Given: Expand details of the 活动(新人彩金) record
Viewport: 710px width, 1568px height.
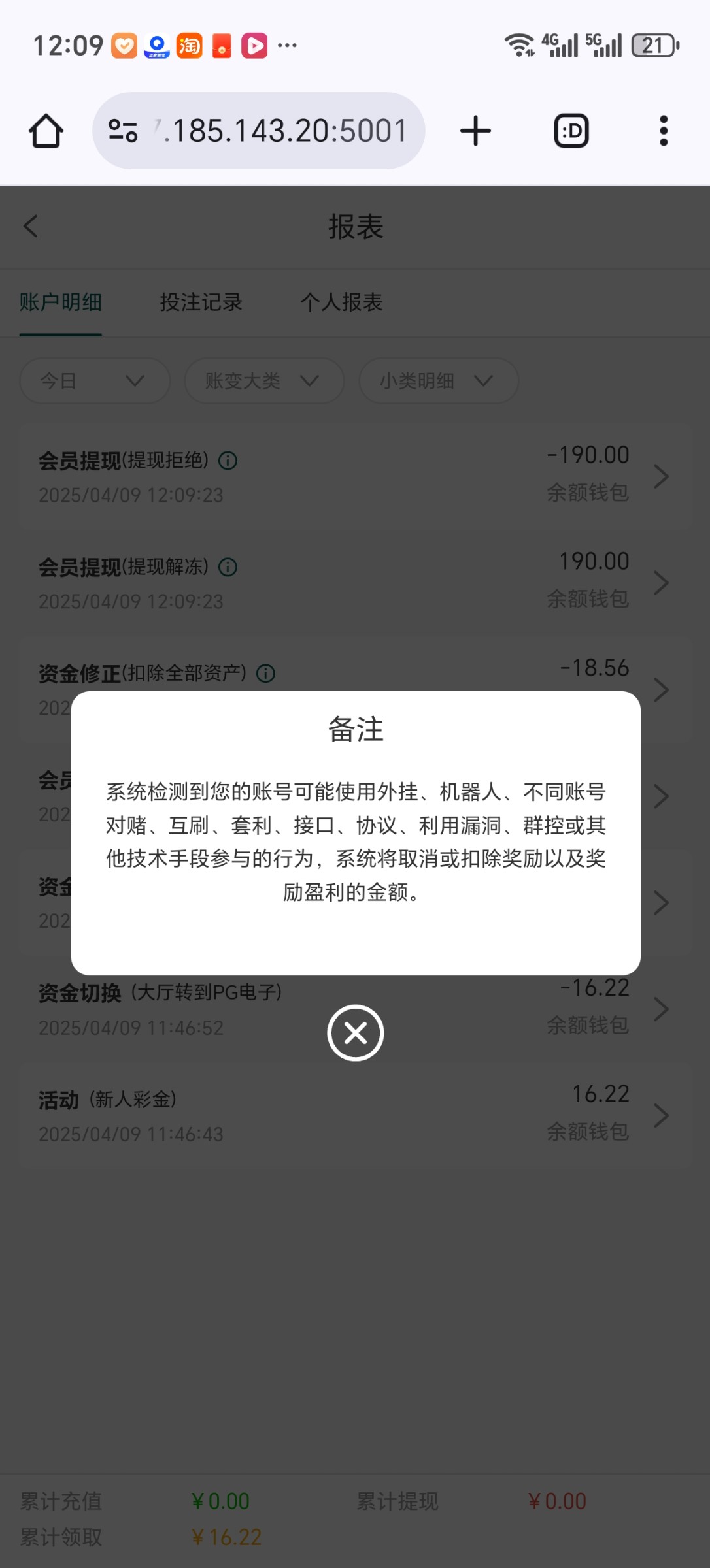Looking at the screenshot, I should pos(662,1116).
